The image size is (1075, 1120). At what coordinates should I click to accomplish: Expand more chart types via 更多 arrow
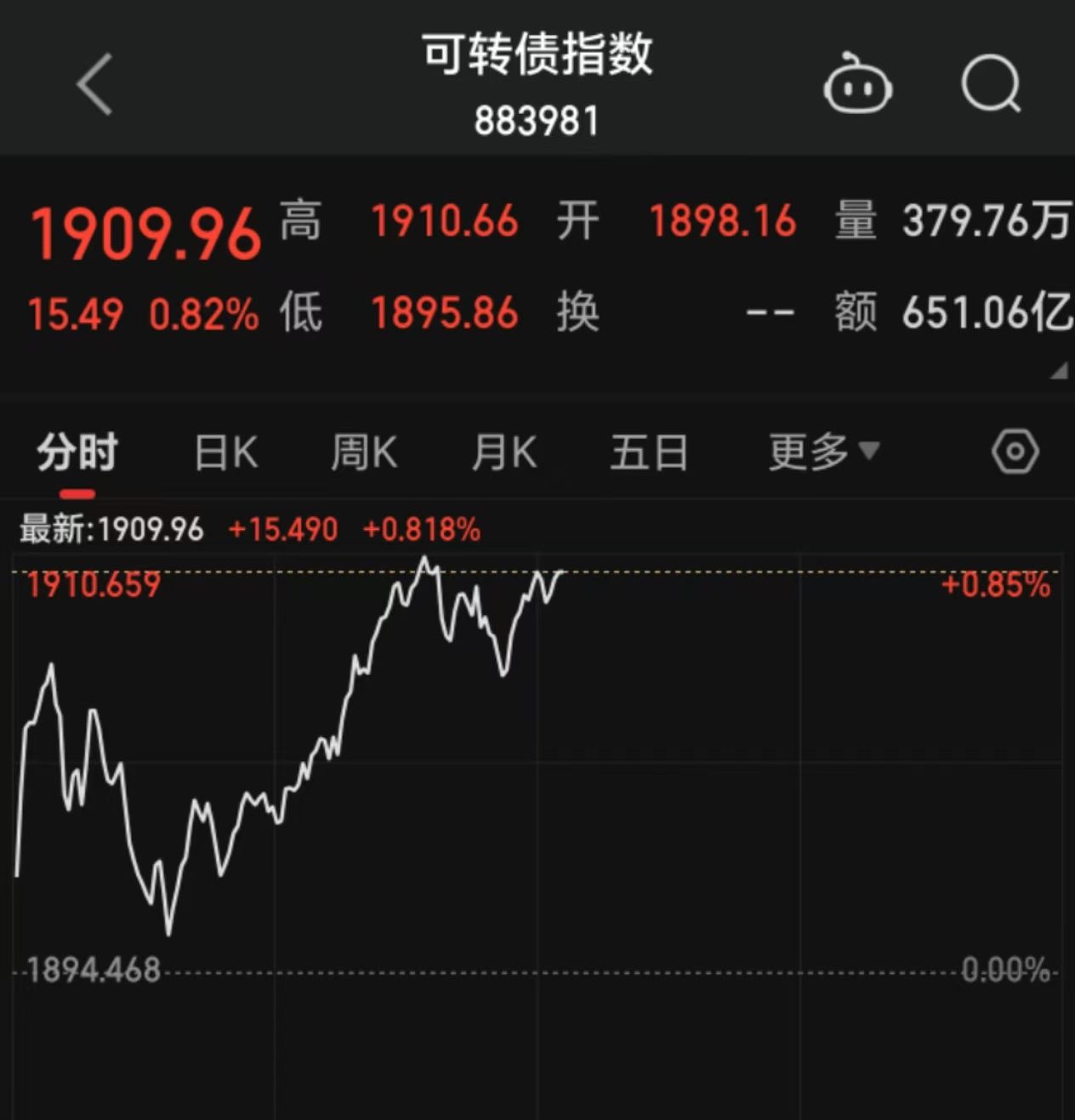pyautogui.click(x=869, y=452)
